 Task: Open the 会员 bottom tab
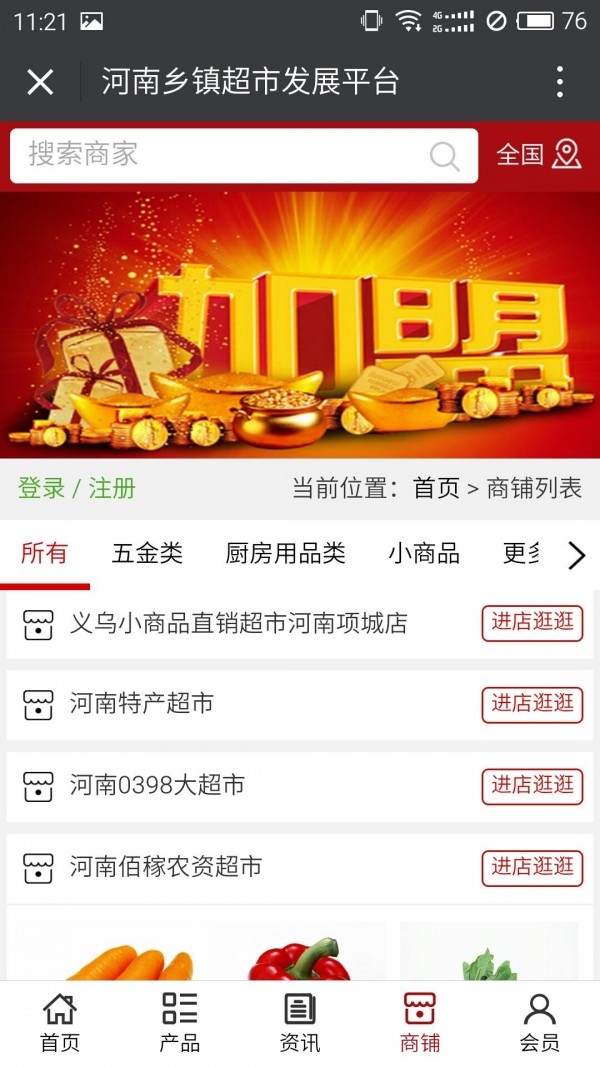(x=540, y=1023)
